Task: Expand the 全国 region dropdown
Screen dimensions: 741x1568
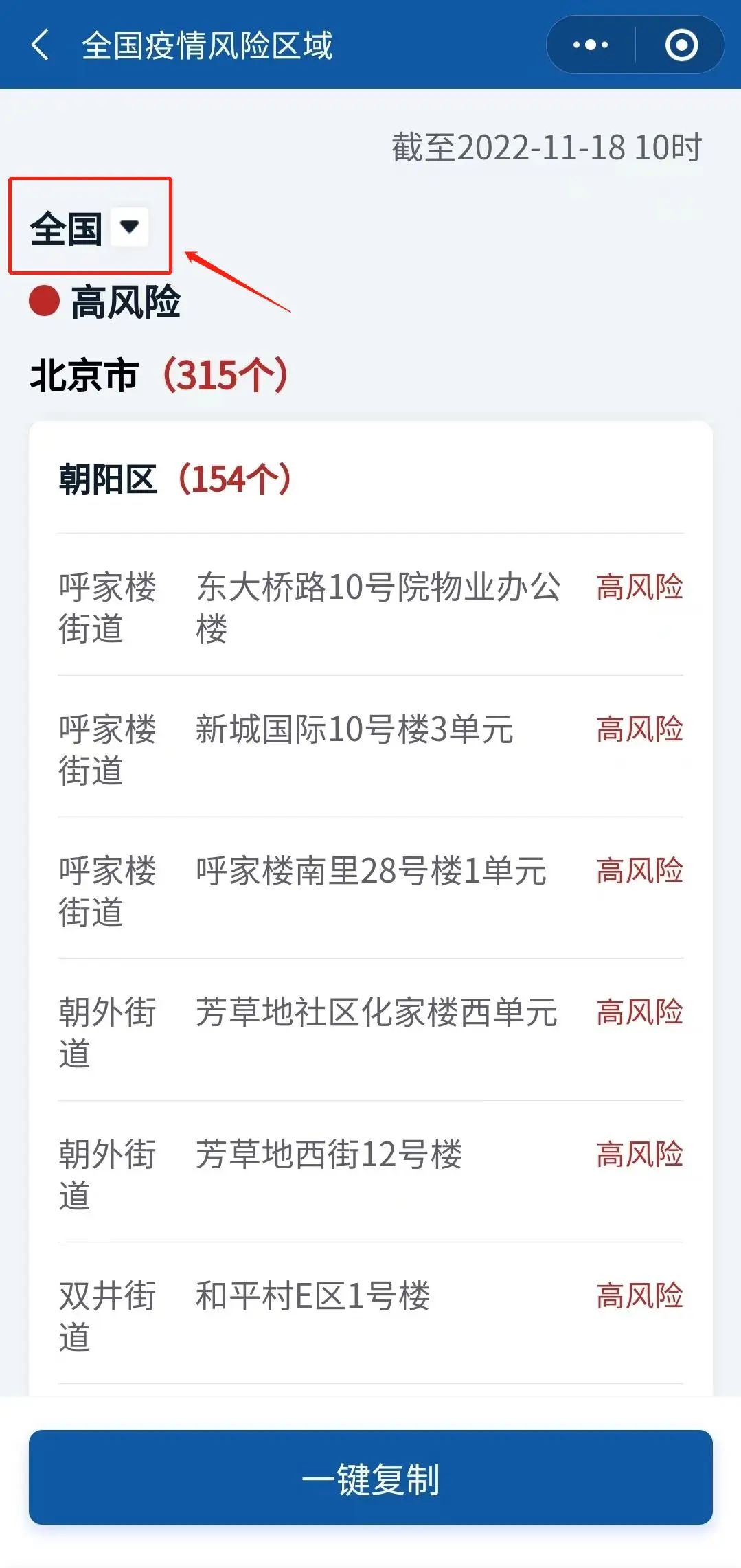Action: 129,227
